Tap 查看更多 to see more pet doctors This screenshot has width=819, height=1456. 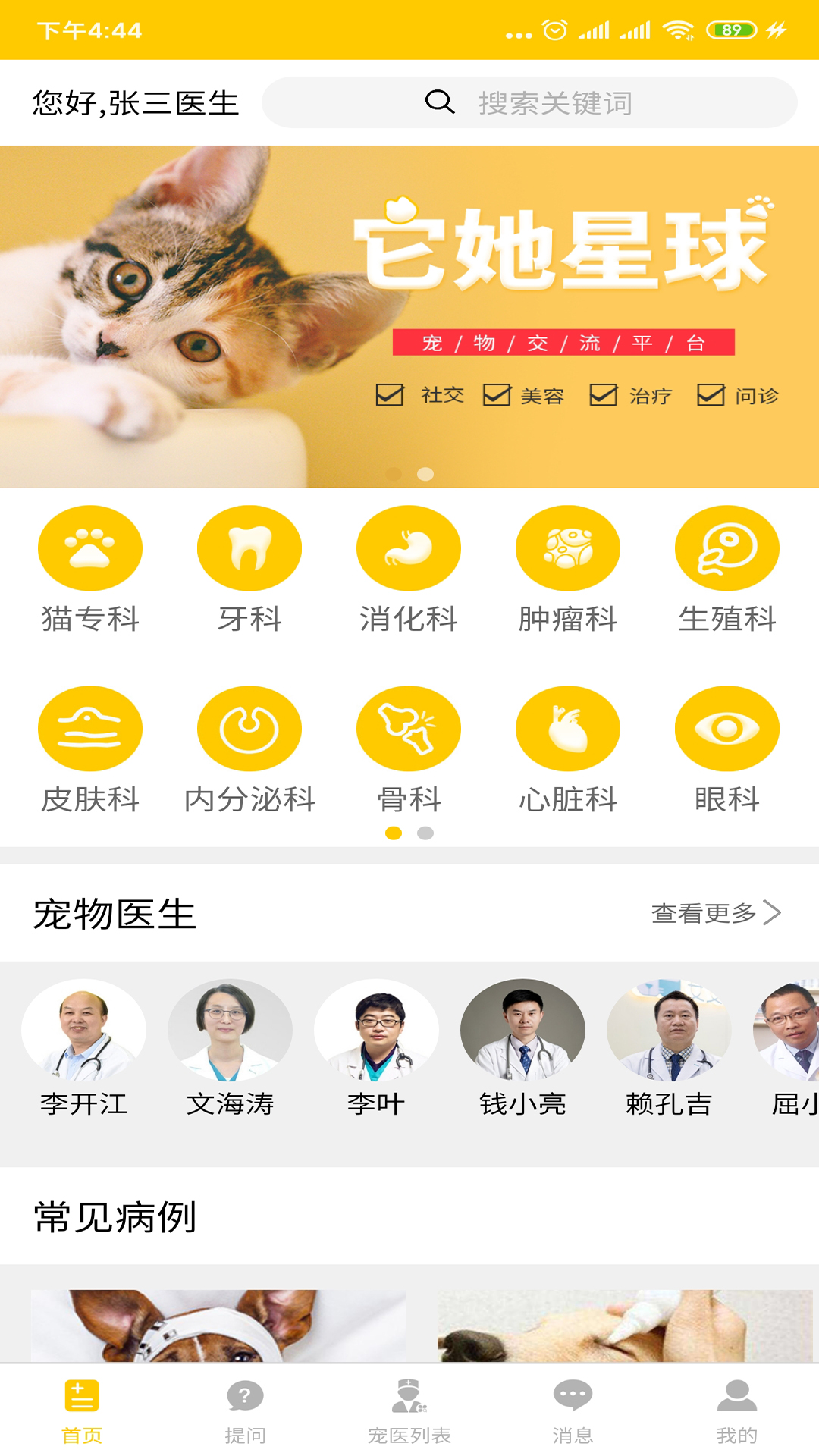coord(715,913)
